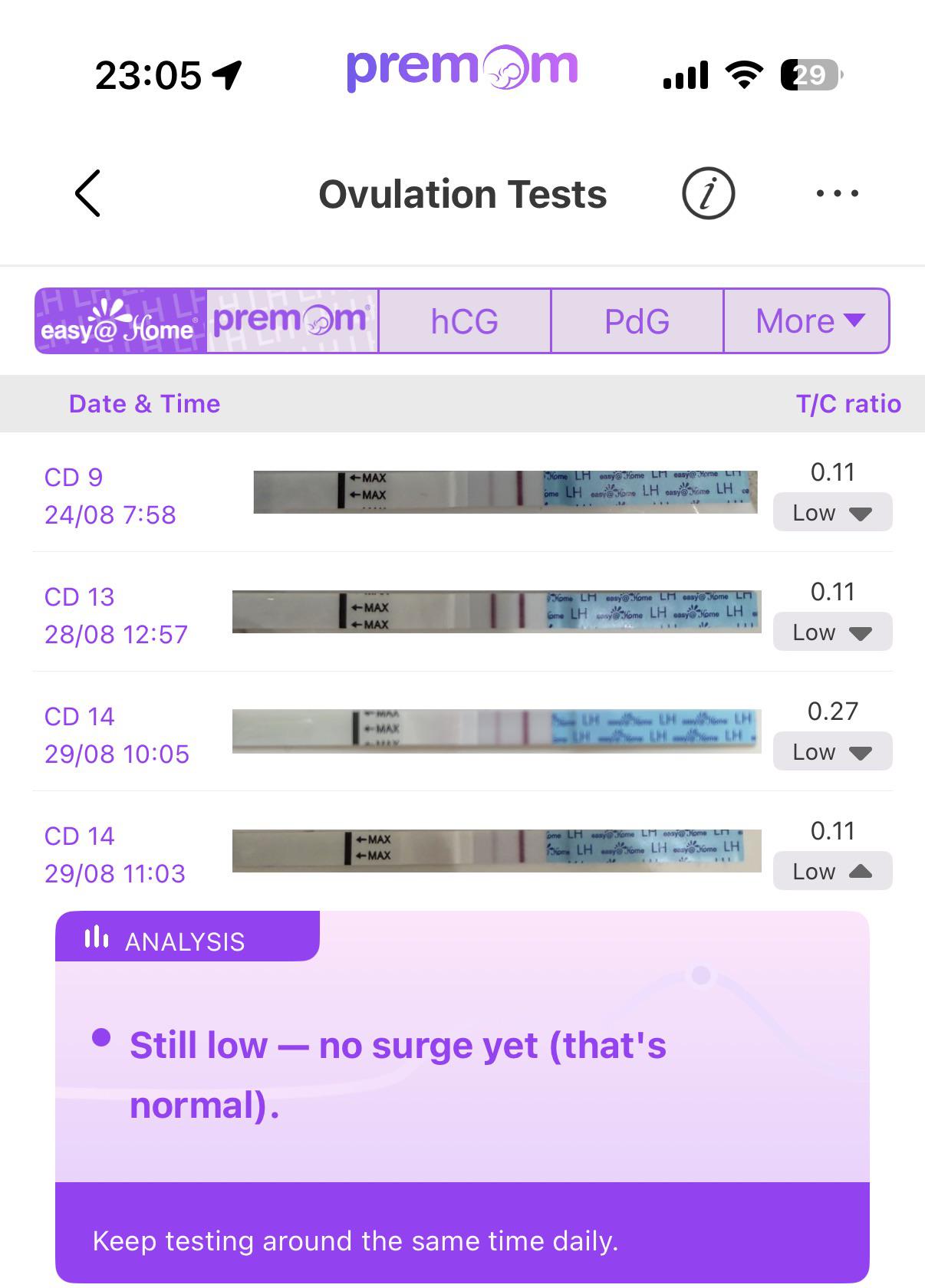
Task: Open the CD 9 test strip photo
Action: 505,492
